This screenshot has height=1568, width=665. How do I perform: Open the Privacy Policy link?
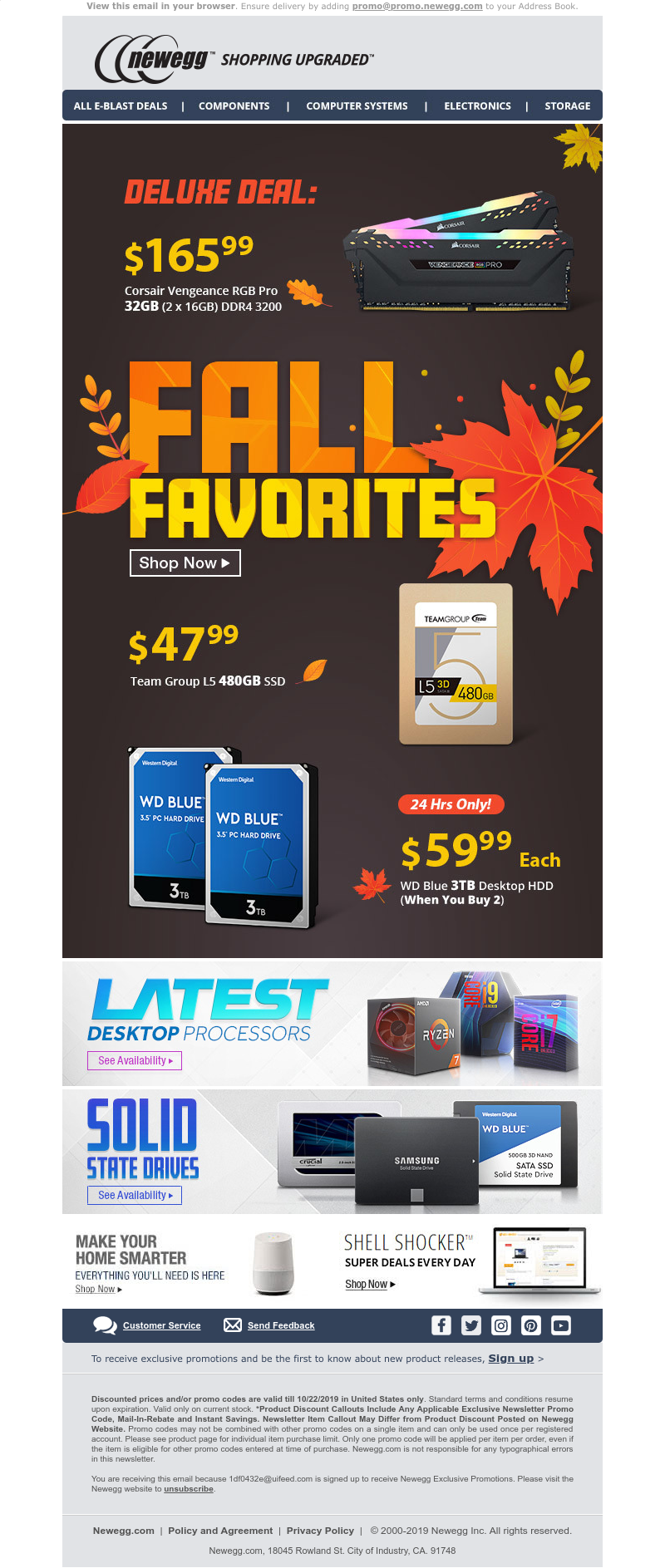tap(320, 1531)
